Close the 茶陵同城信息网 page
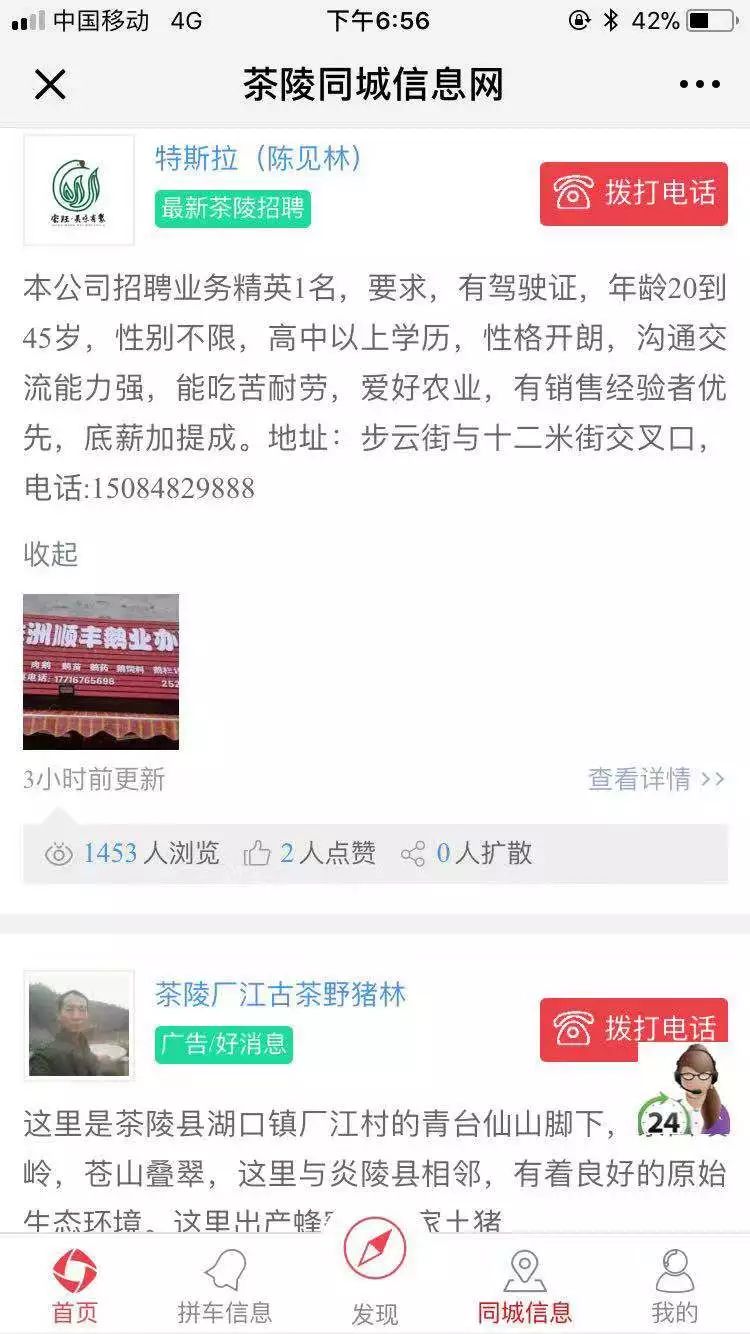750x1334 pixels. 49,85
